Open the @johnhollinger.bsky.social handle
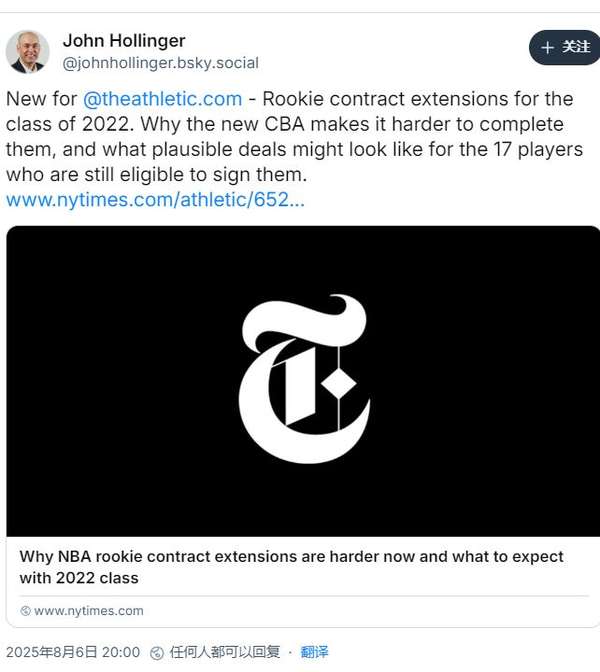 pyautogui.click(x=160, y=63)
